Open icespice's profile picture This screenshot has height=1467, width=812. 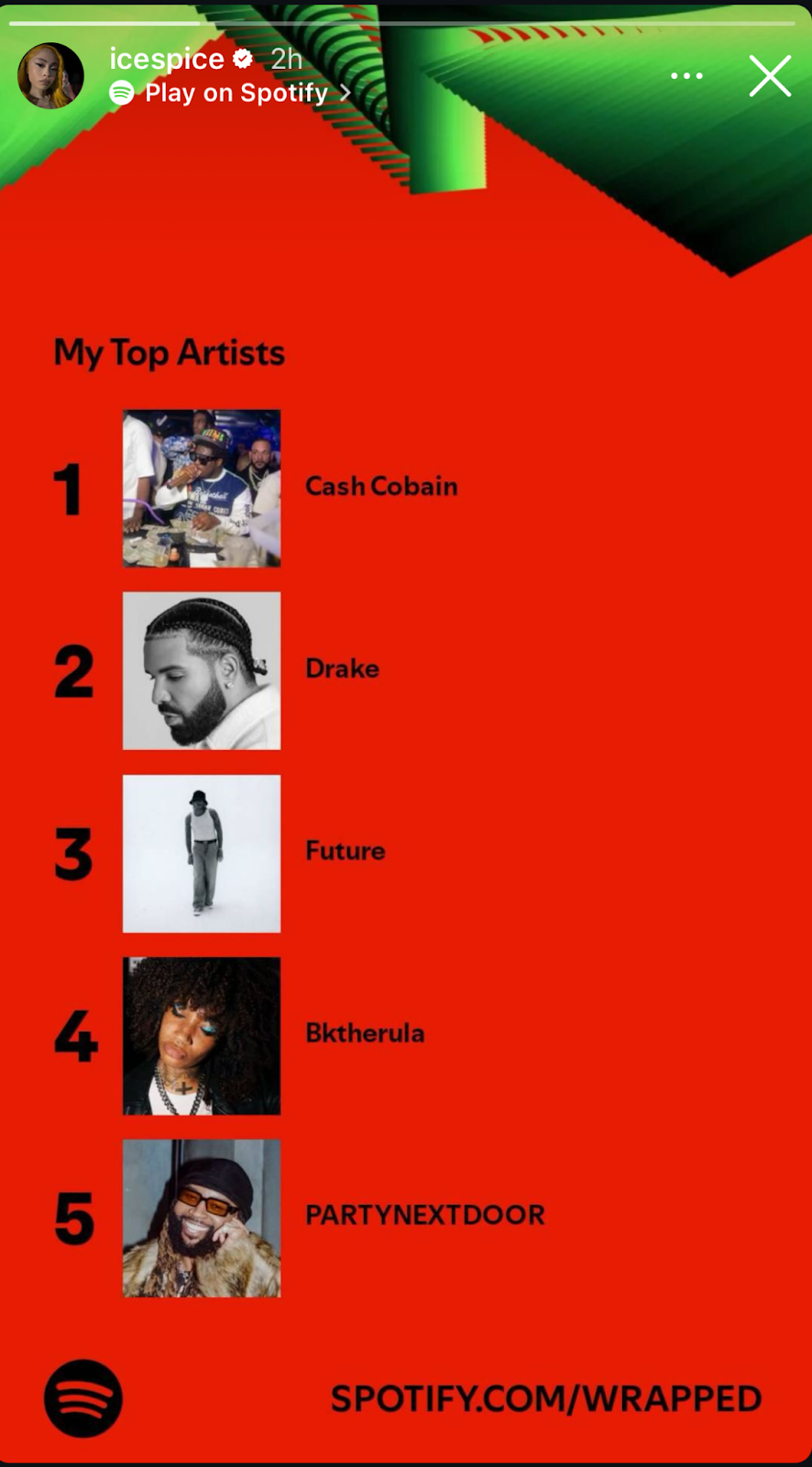coord(51,76)
